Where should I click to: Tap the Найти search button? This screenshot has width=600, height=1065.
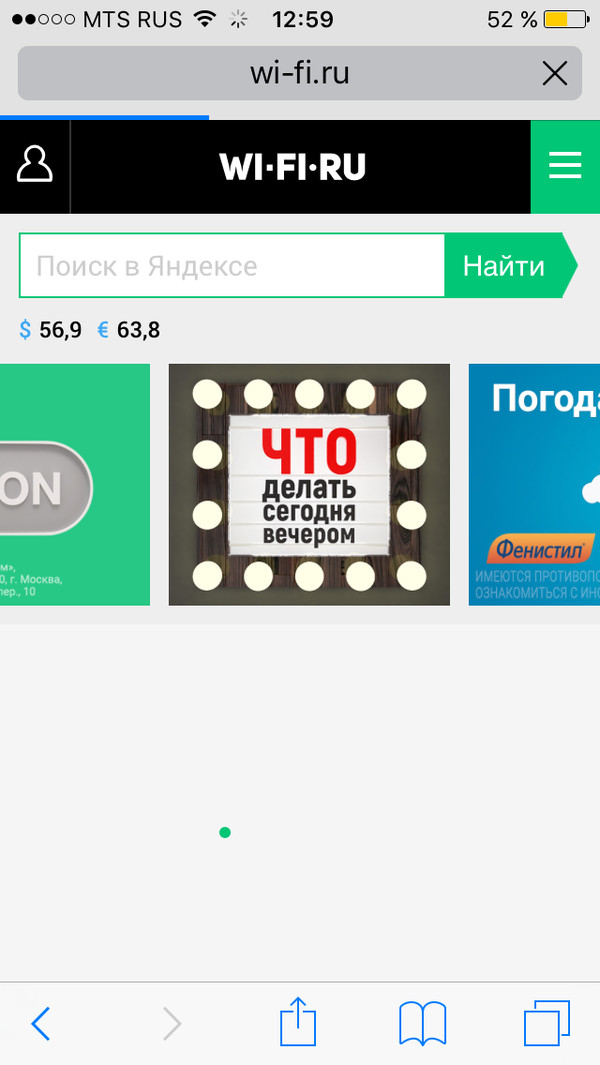[505, 266]
